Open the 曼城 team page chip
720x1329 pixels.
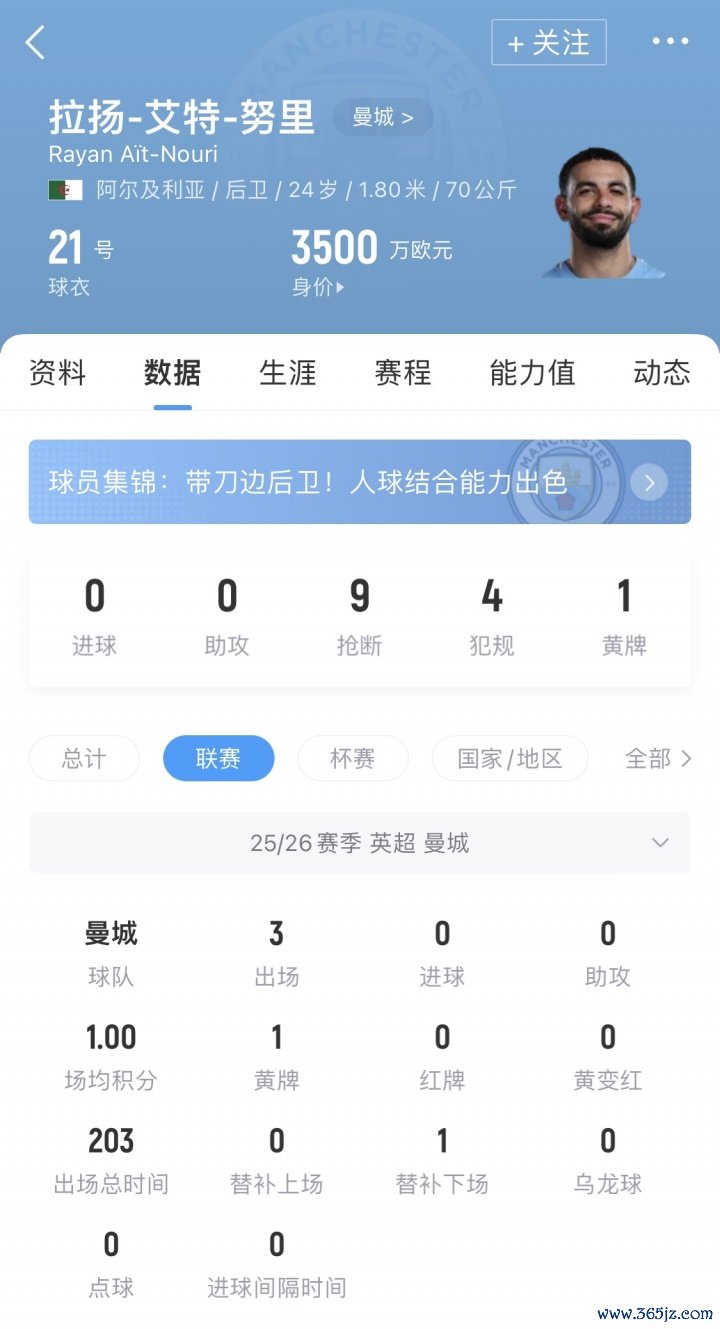(x=382, y=118)
